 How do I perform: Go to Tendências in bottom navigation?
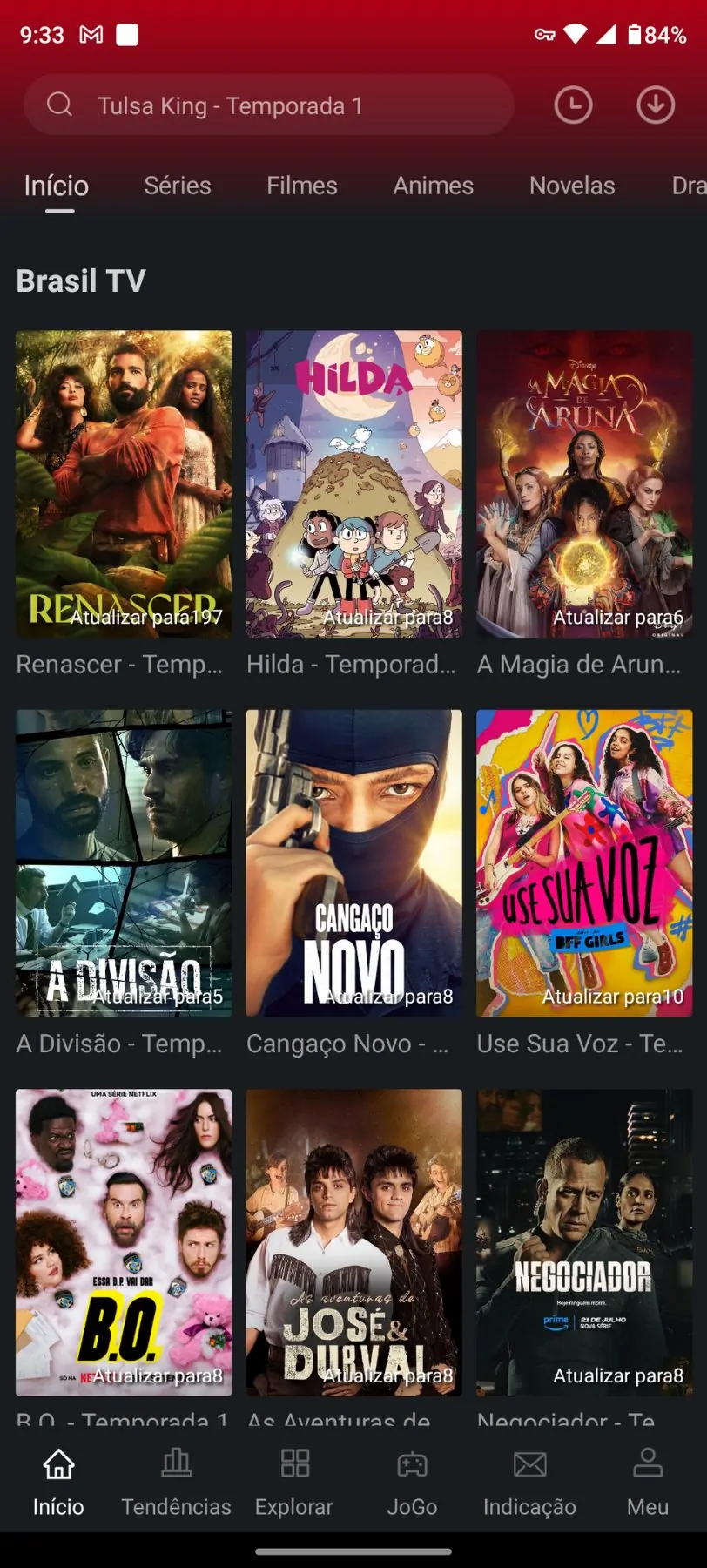point(176,1481)
